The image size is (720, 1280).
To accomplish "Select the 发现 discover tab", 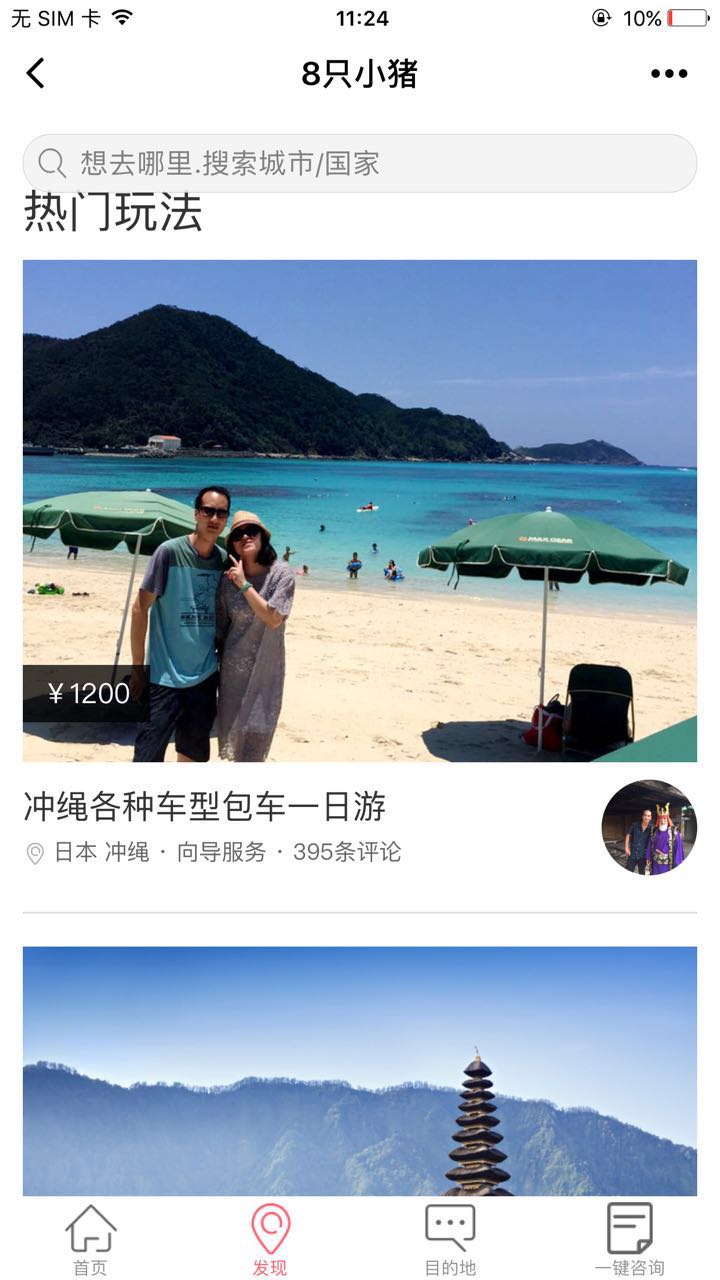I will pyautogui.click(x=270, y=1240).
